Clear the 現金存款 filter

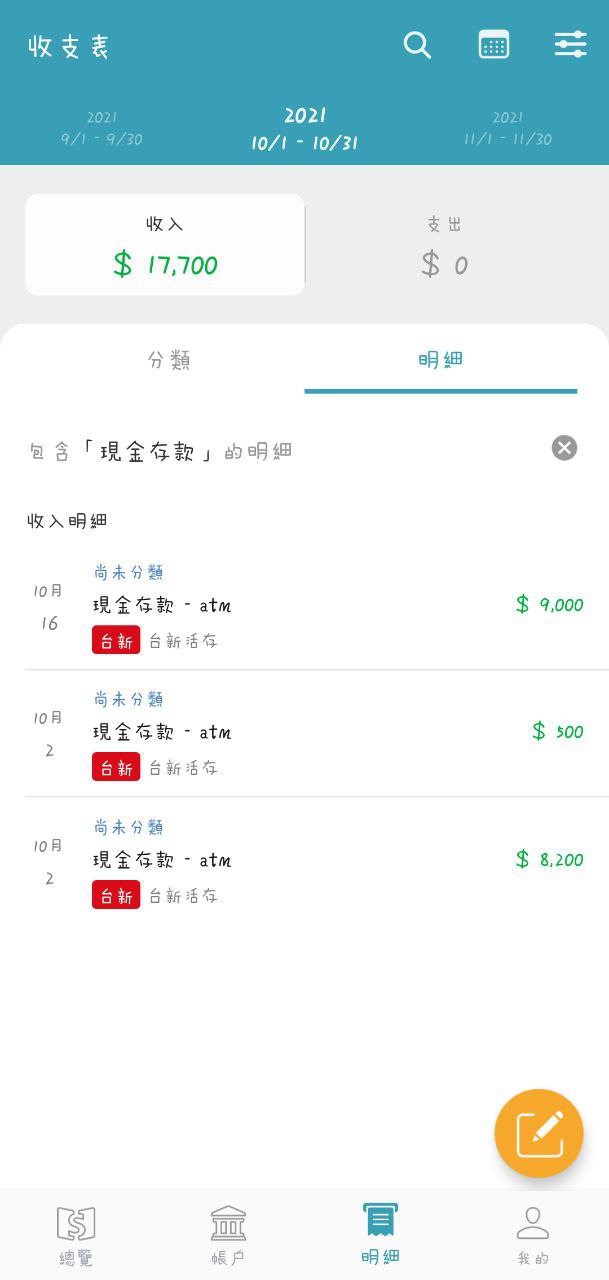pos(564,448)
